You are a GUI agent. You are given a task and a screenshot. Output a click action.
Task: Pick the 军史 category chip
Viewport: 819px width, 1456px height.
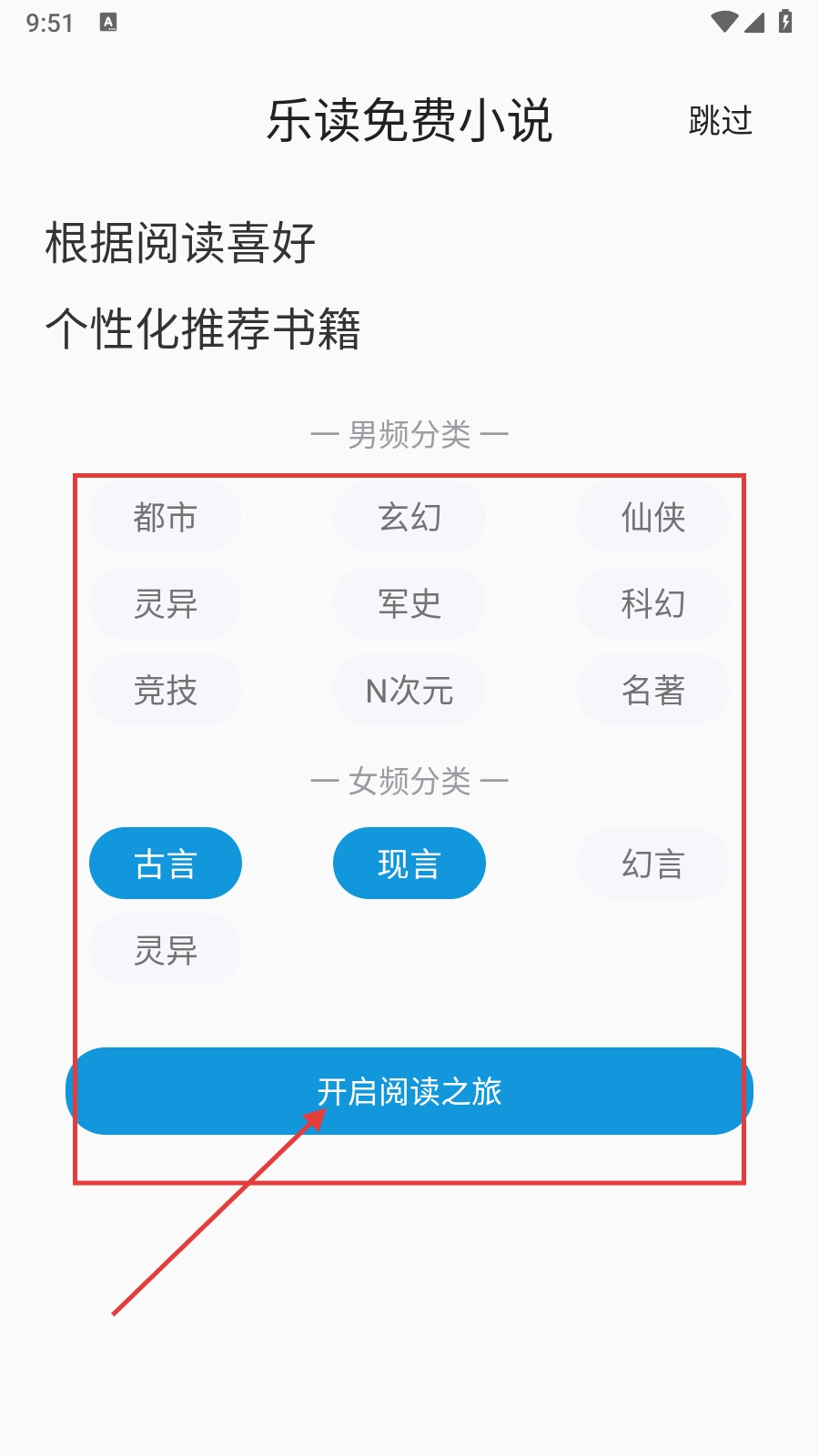coord(409,603)
